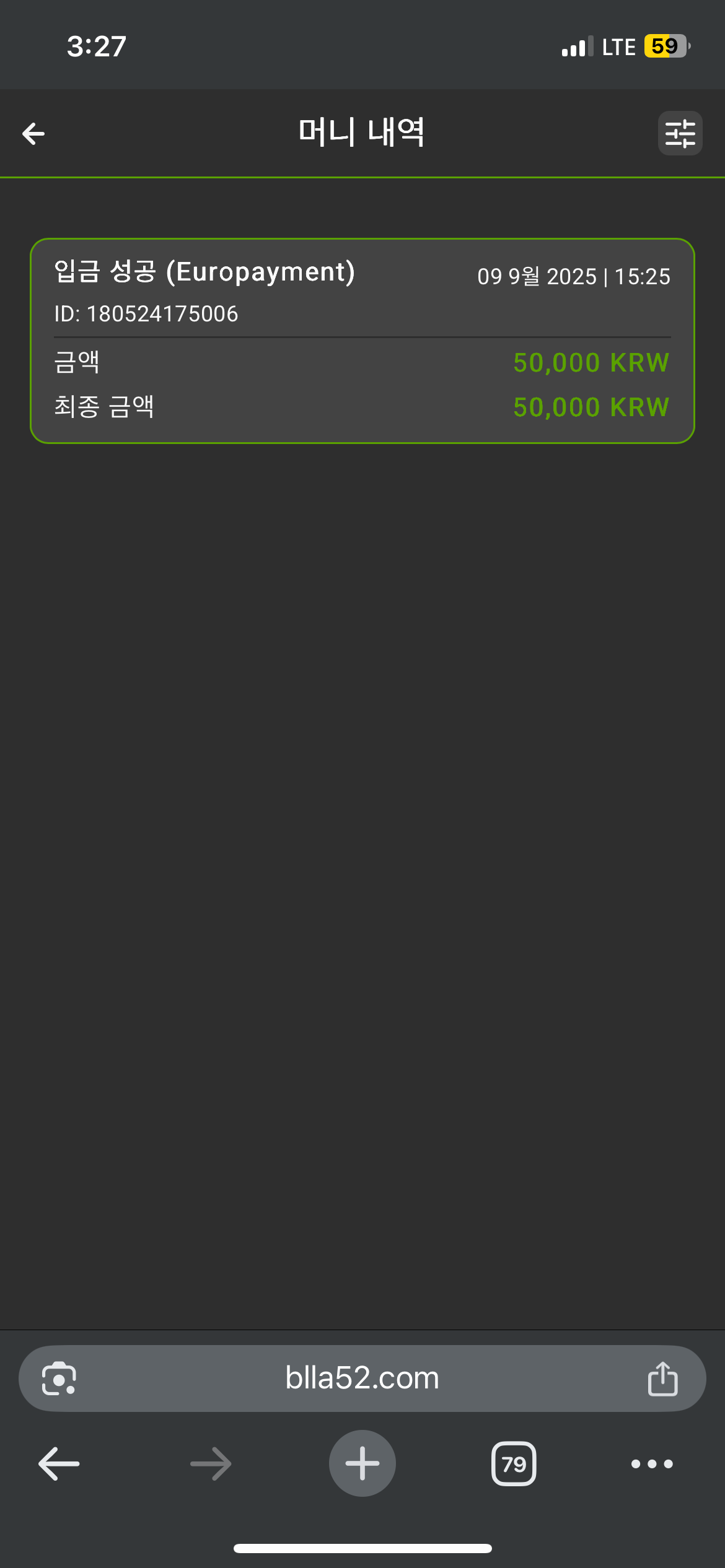Open a new browser tab
The height and width of the screenshot is (1568, 725).
pyautogui.click(x=362, y=1464)
